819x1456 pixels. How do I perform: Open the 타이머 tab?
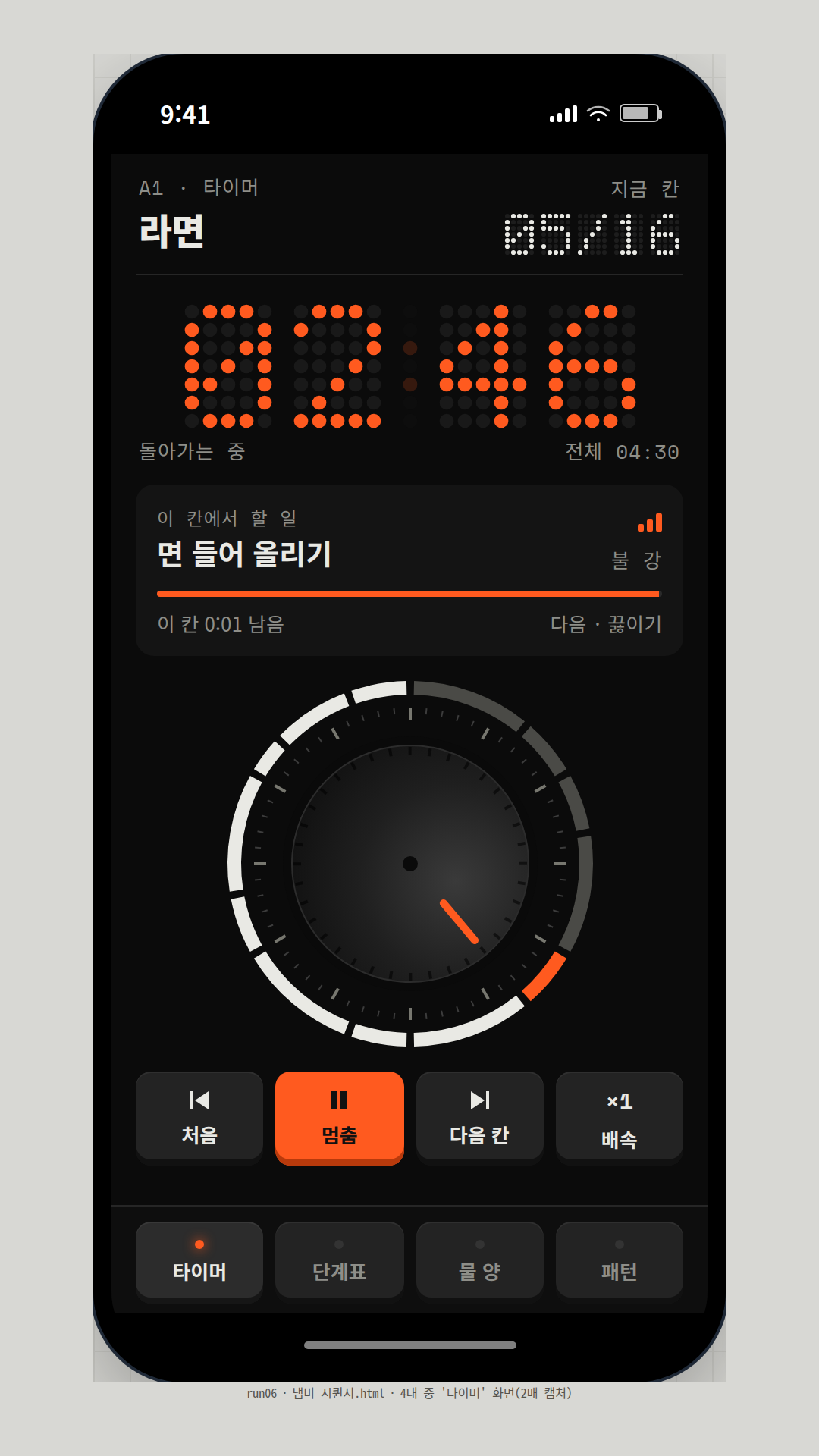pyautogui.click(x=199, y=1260)
